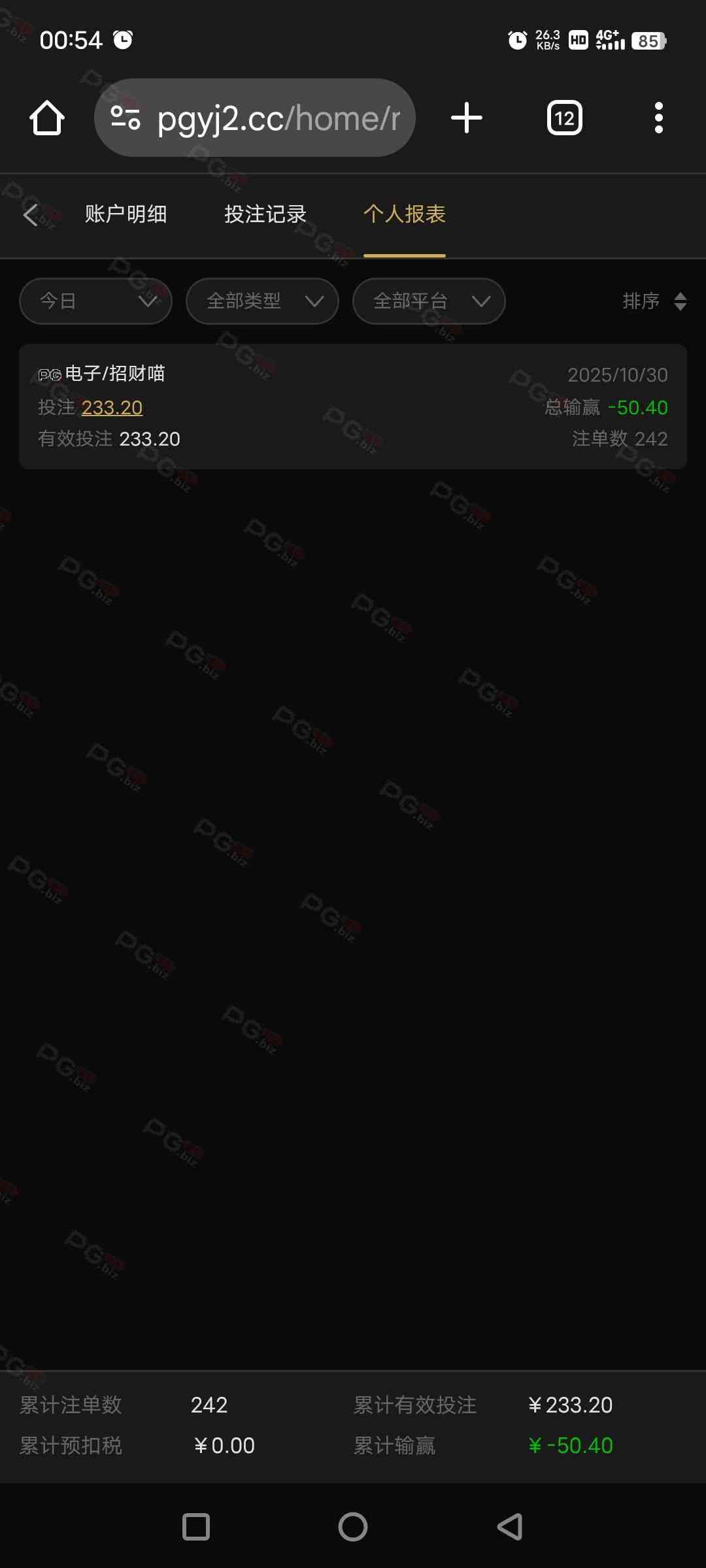Expand the 全部类型 filter dropdown
Image resolution: width=706 pixels, height=1568 pixels.
click(x=262, y=301)
